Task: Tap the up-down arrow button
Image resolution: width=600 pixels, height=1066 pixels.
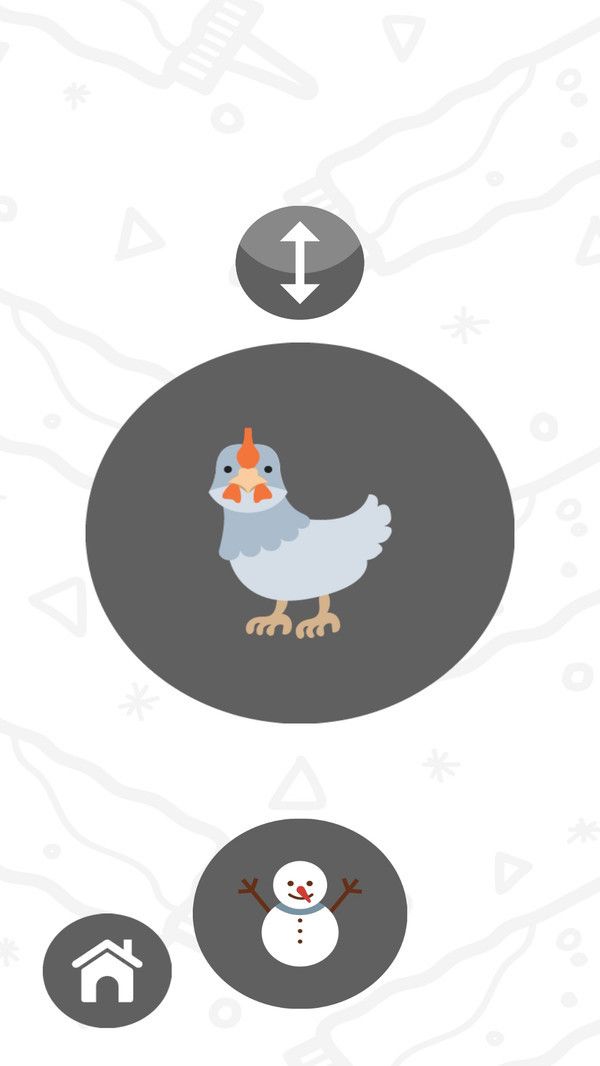Action: coord(299,262)
